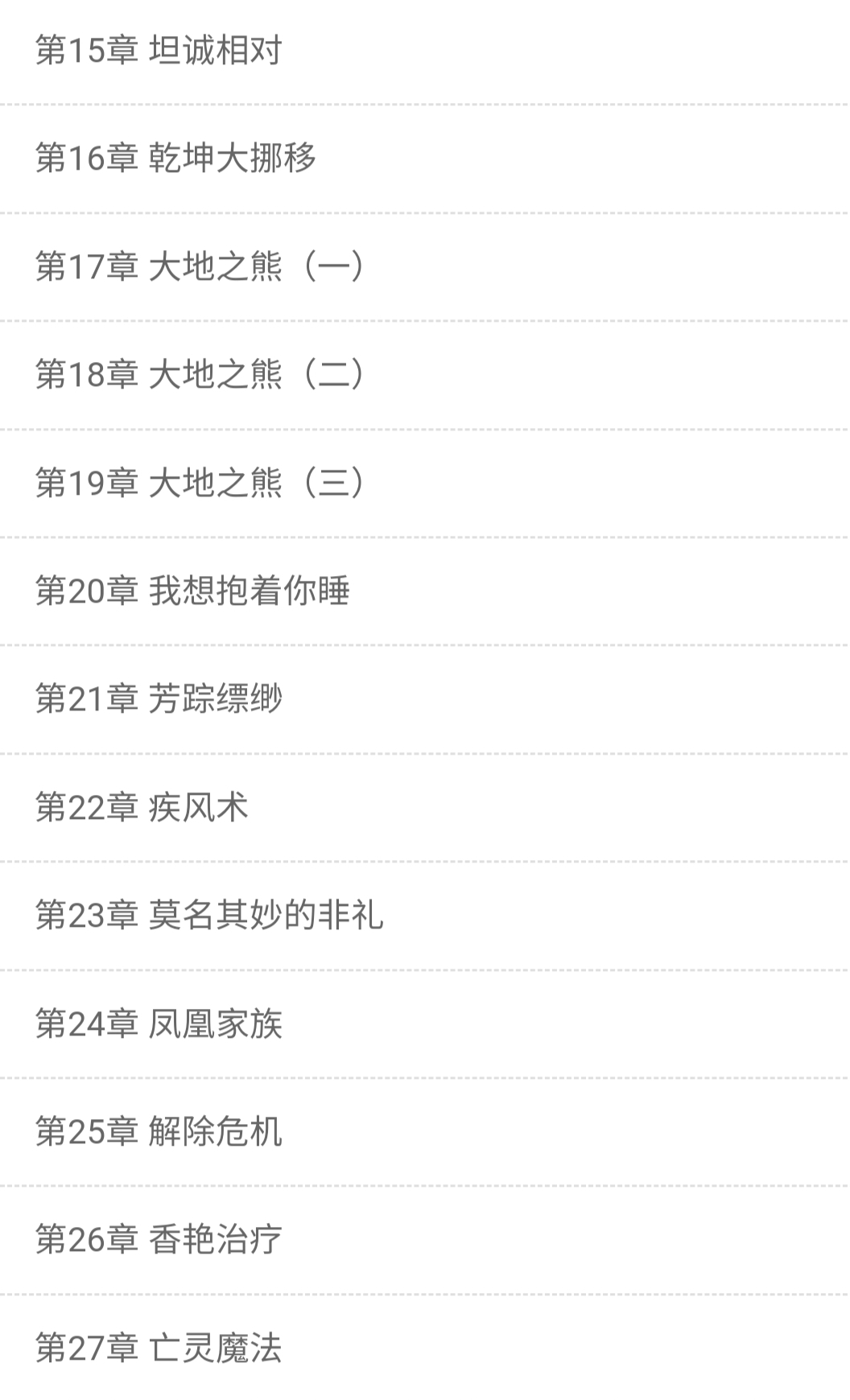This screenshot has height=1400, width=850.
Task: Tap chapter 19 大地之熊（三）
Action: [201, 483]
